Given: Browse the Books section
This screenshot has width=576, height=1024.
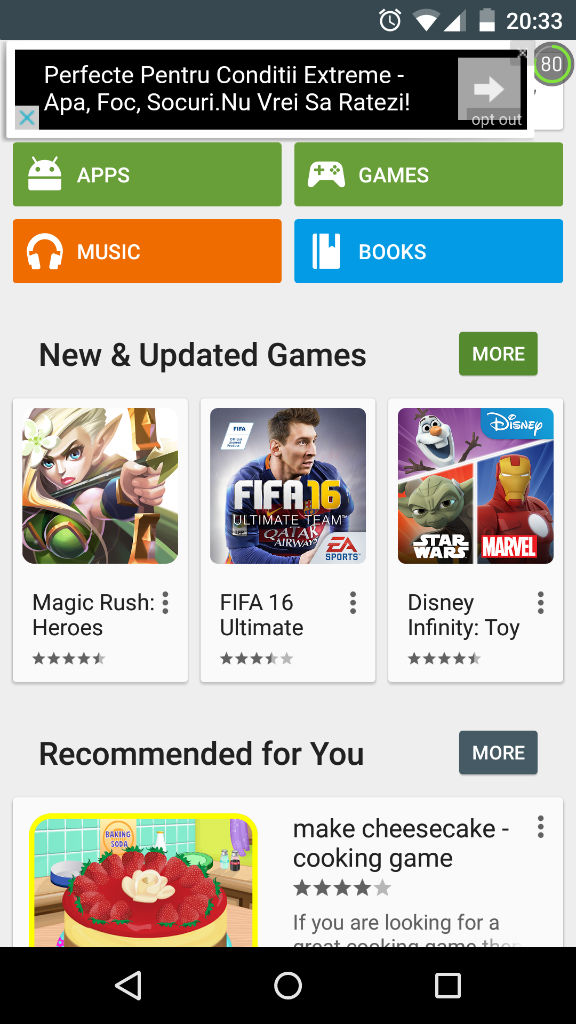Looking at the screenshot, I should coord(428,251).
